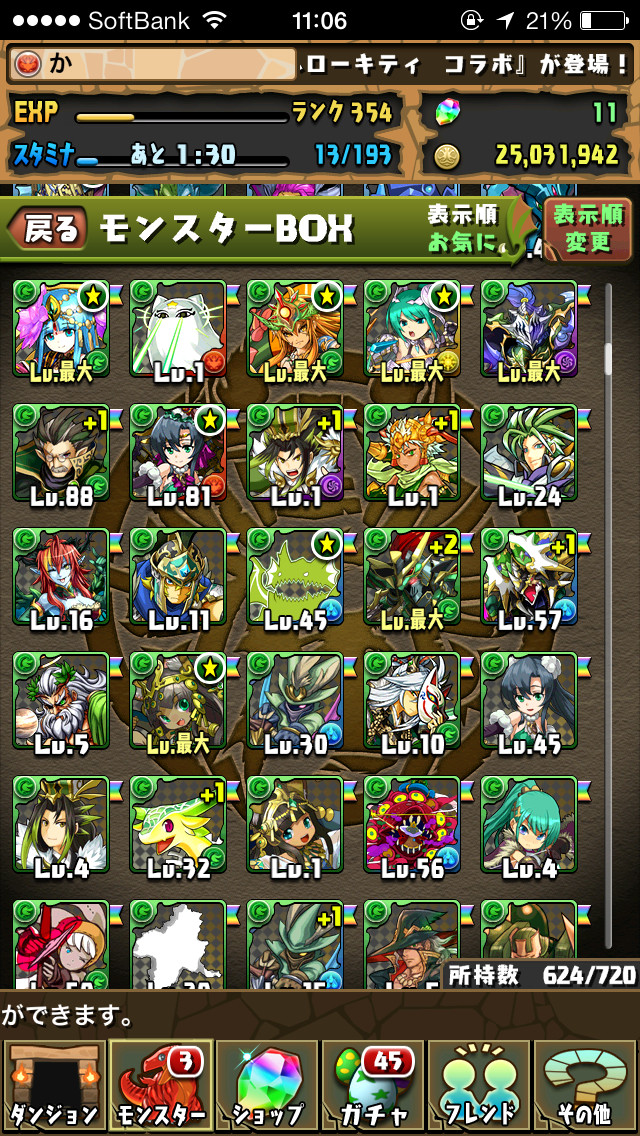
Task: Select the Lv.30 monster card
Action: coord(295,701)
